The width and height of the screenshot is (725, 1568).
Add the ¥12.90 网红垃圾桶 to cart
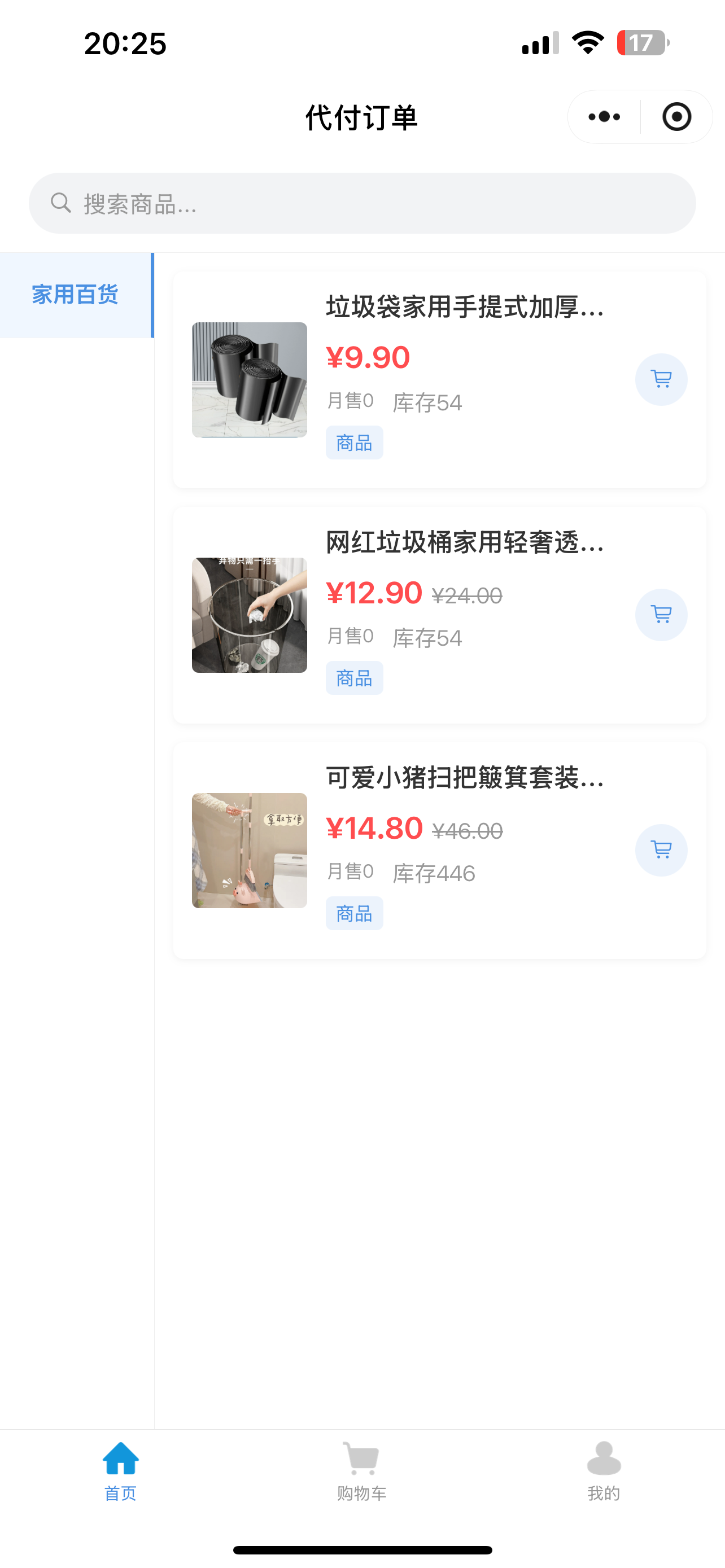(661, 615)
